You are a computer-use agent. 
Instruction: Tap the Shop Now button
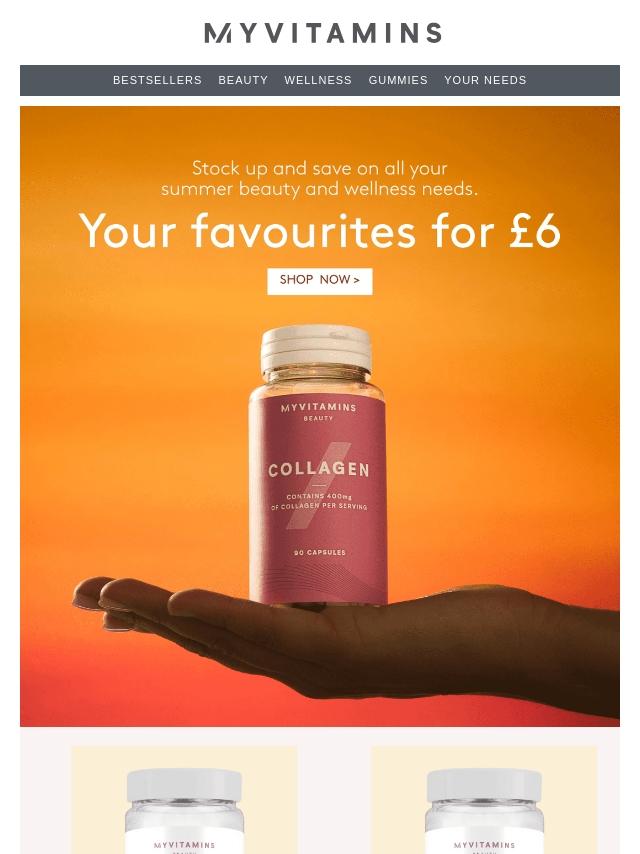pyautogui.click(x=320, y=281)
